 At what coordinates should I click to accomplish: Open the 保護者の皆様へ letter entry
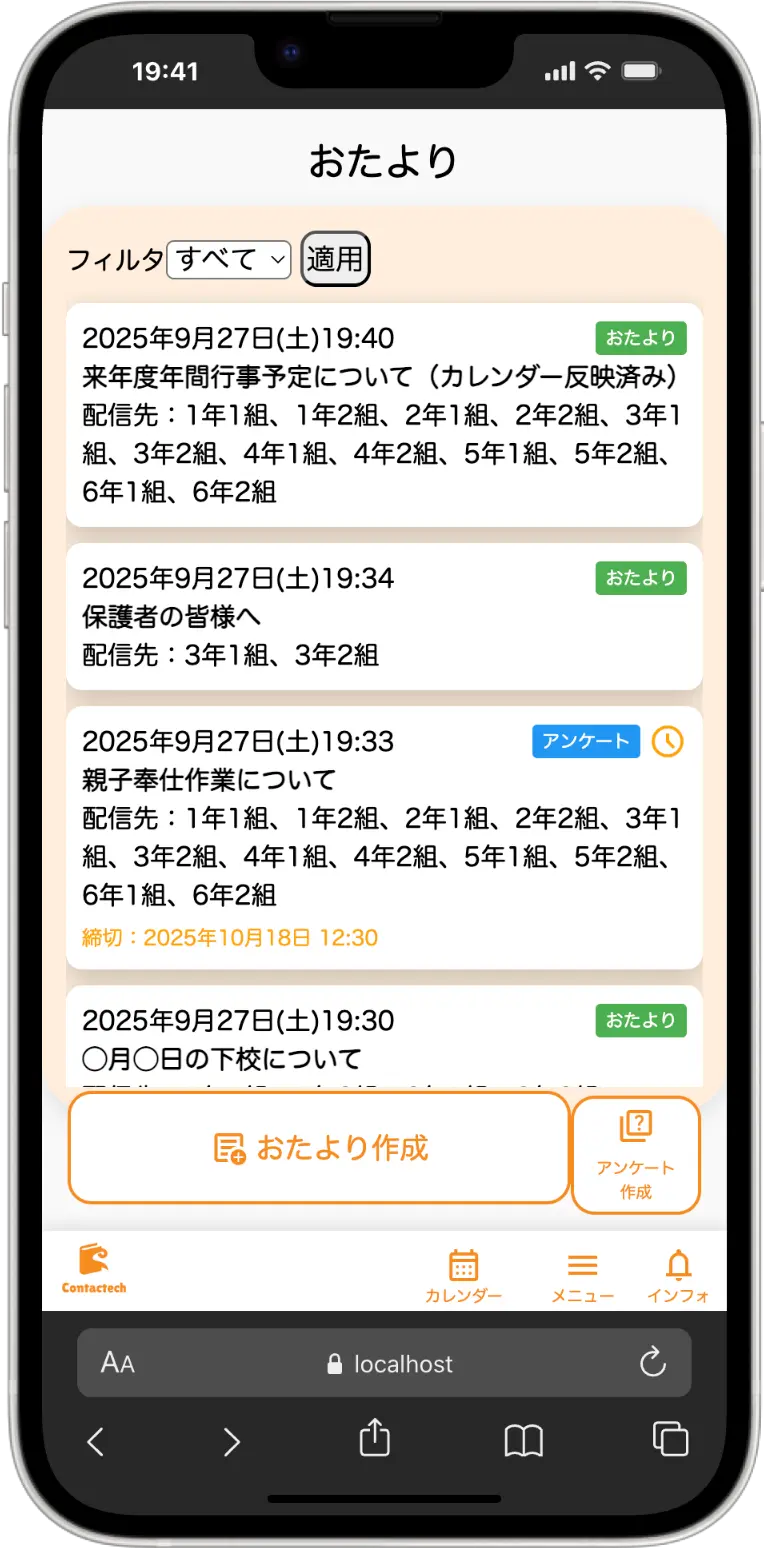pos(384,617)
